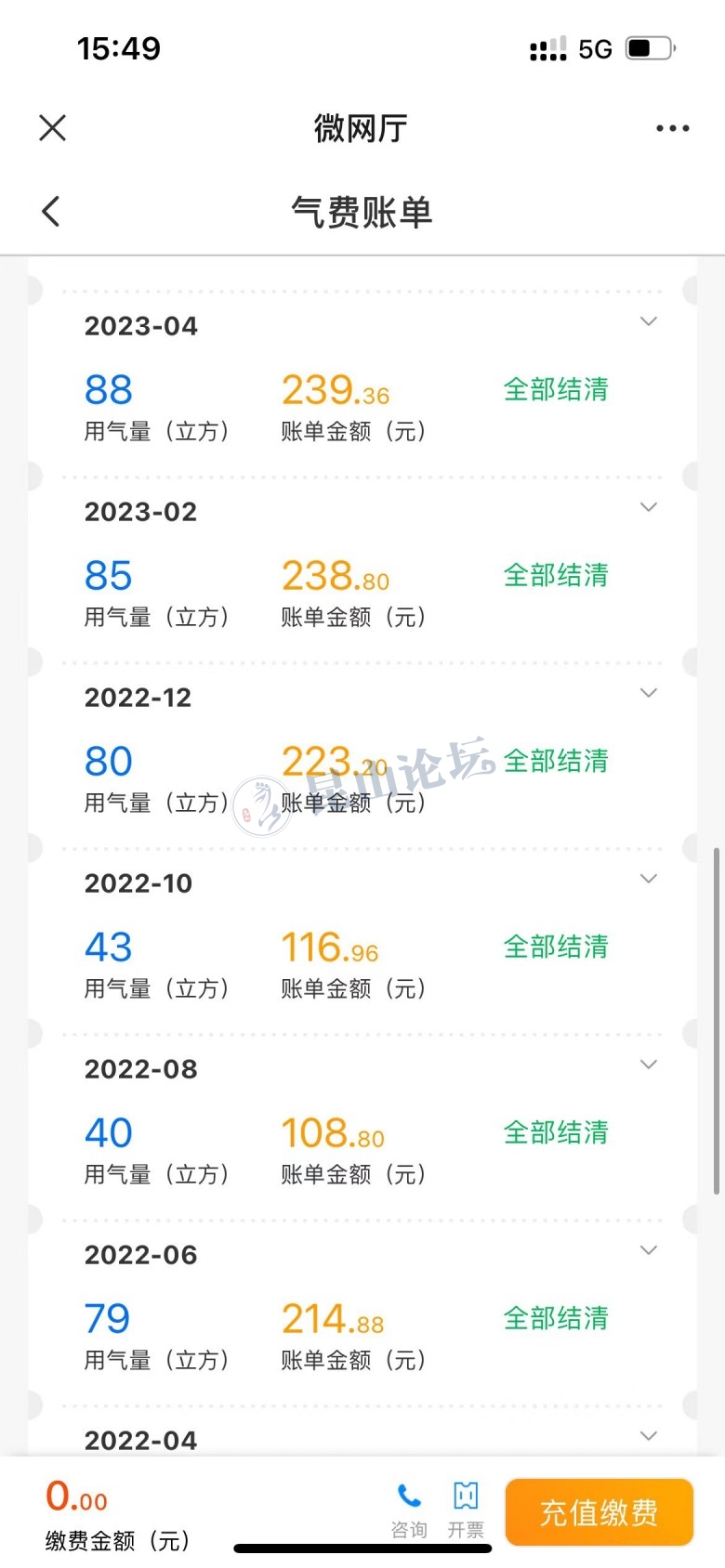
Task: Expand the 2022-08 bill details
Action: pos(649,1065)
